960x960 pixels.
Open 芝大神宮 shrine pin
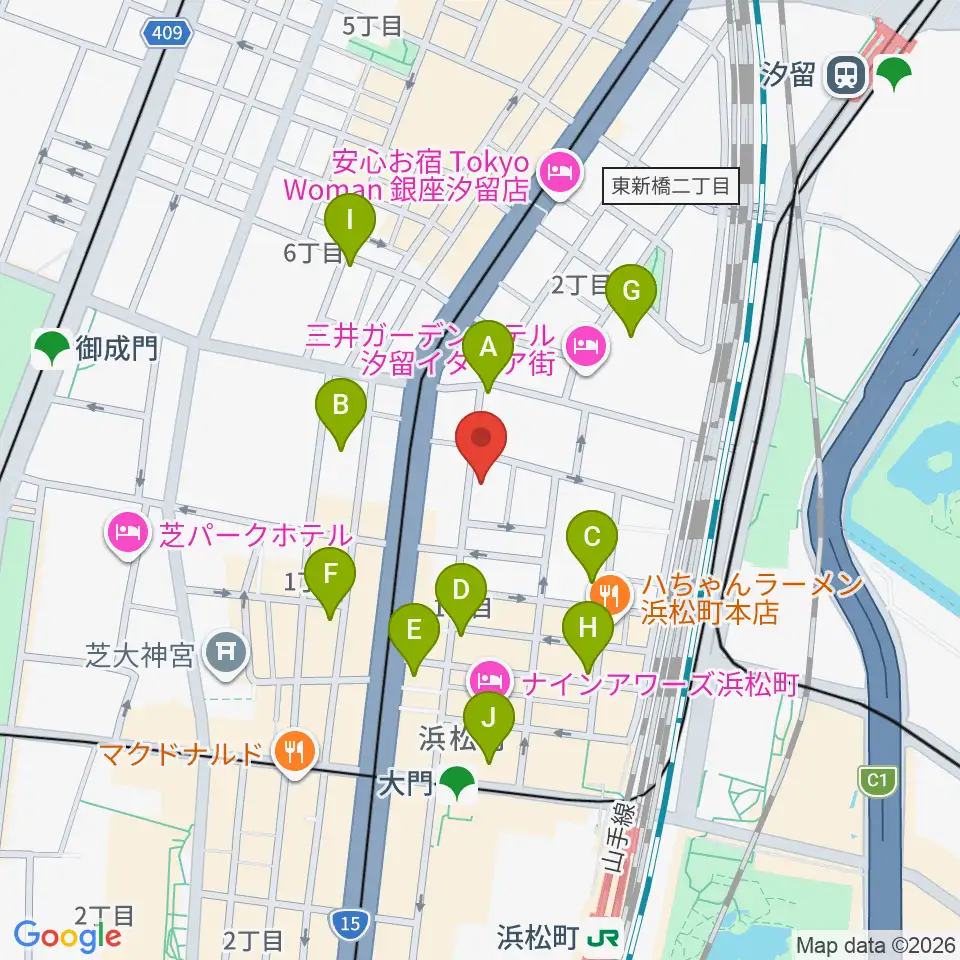point(226,654)
